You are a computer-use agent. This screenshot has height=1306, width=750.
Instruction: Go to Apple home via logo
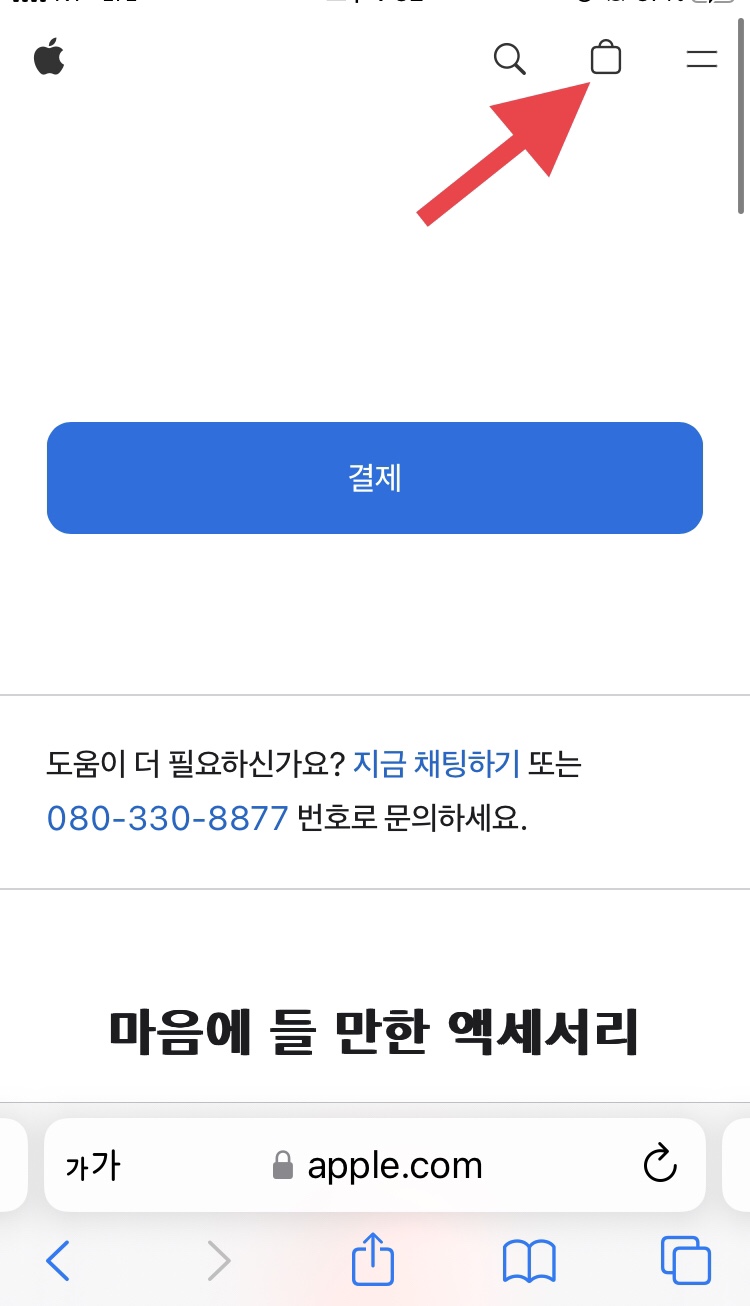point(49,59)
